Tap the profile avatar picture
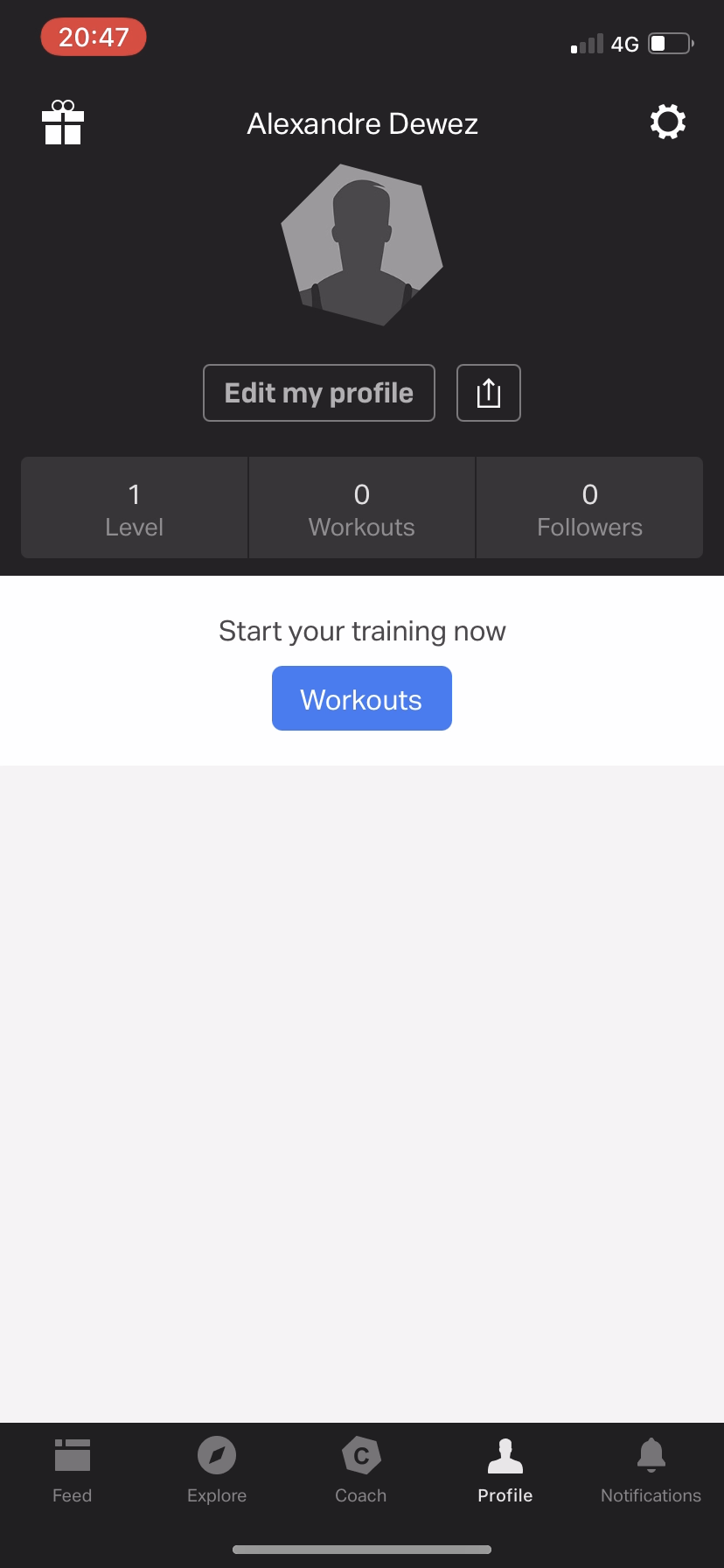The width and height of the screenshot is (724, 1568). pyautogui.click(x=362, y=243)
